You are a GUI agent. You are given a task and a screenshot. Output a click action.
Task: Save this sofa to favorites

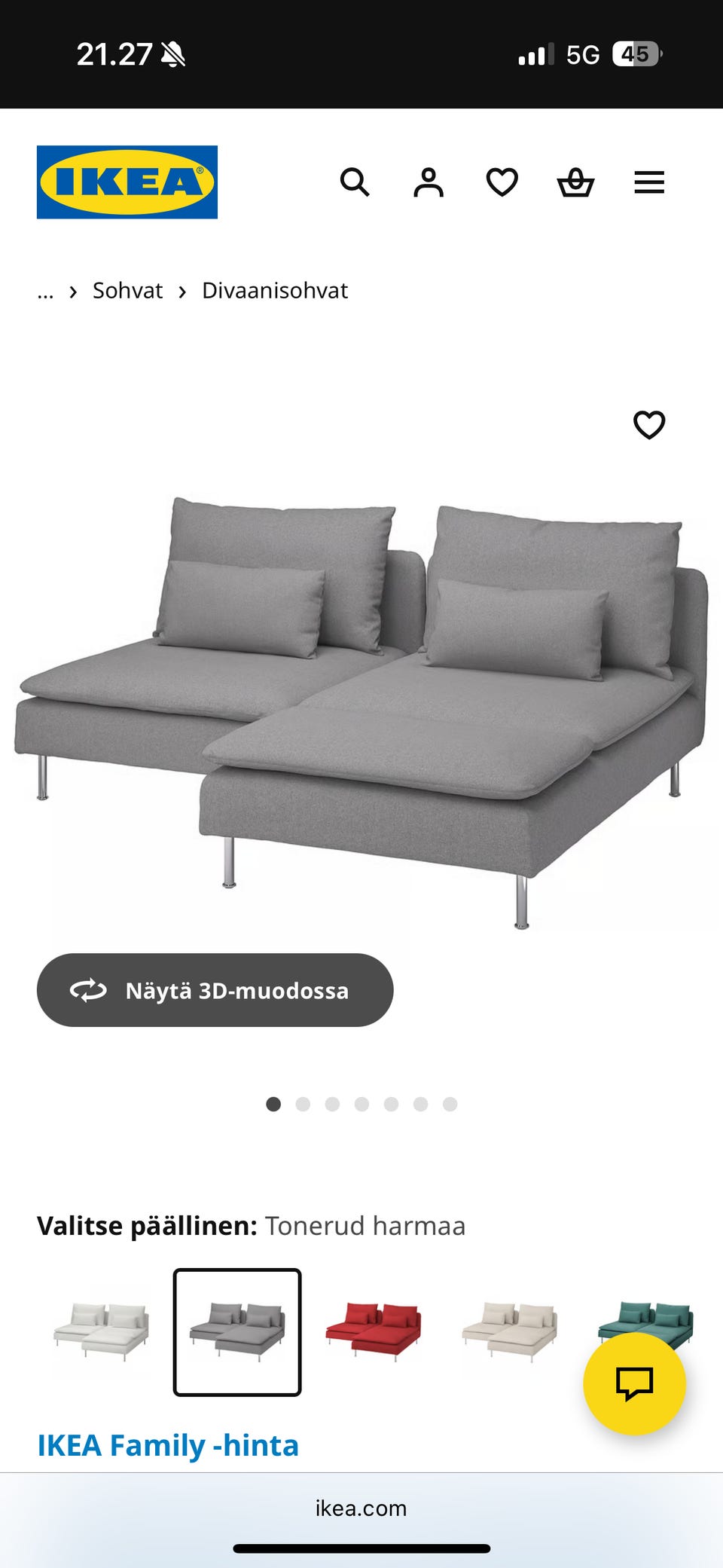[649, 425]
